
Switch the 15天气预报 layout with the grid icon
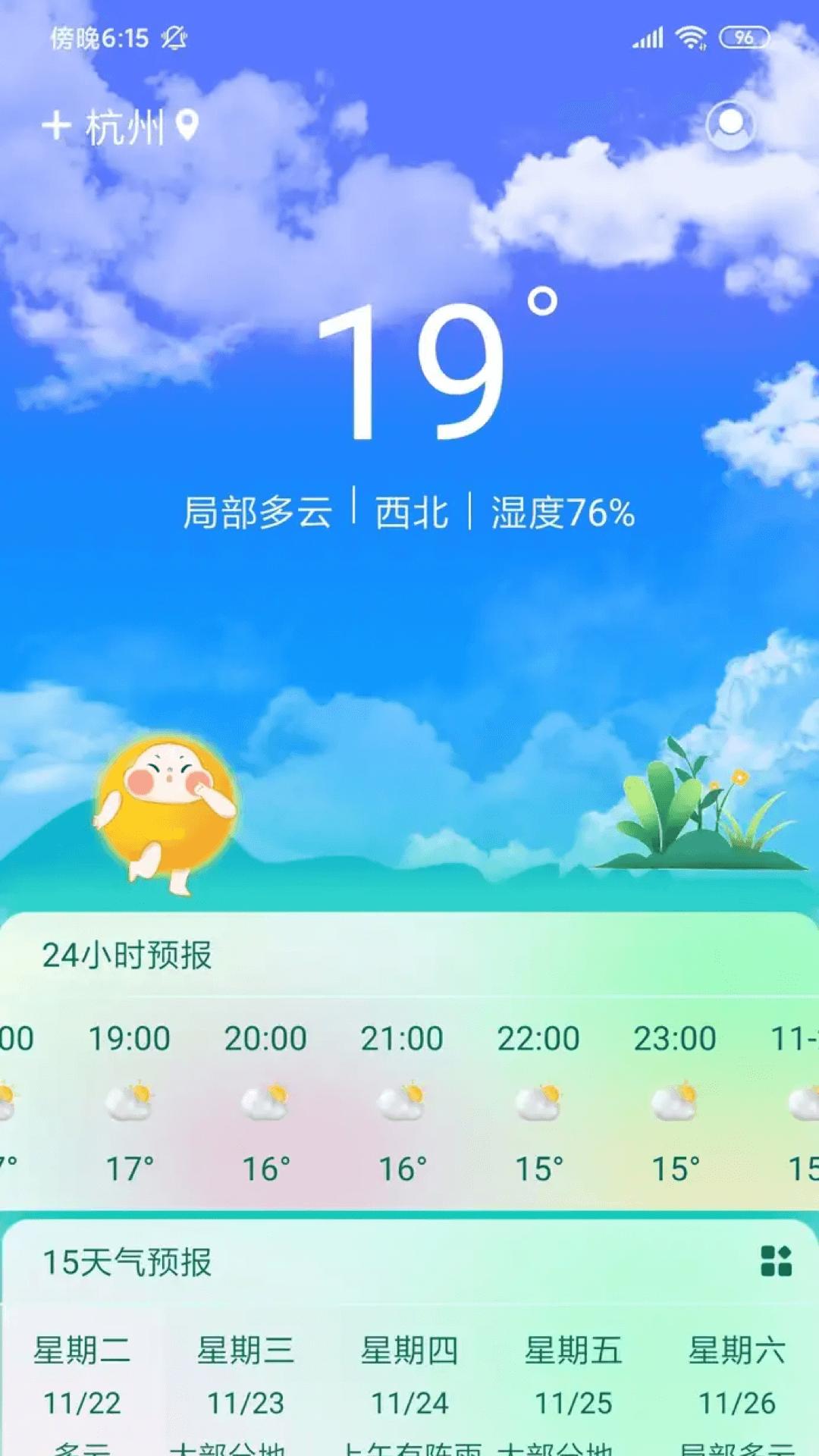coord(776,1262)
